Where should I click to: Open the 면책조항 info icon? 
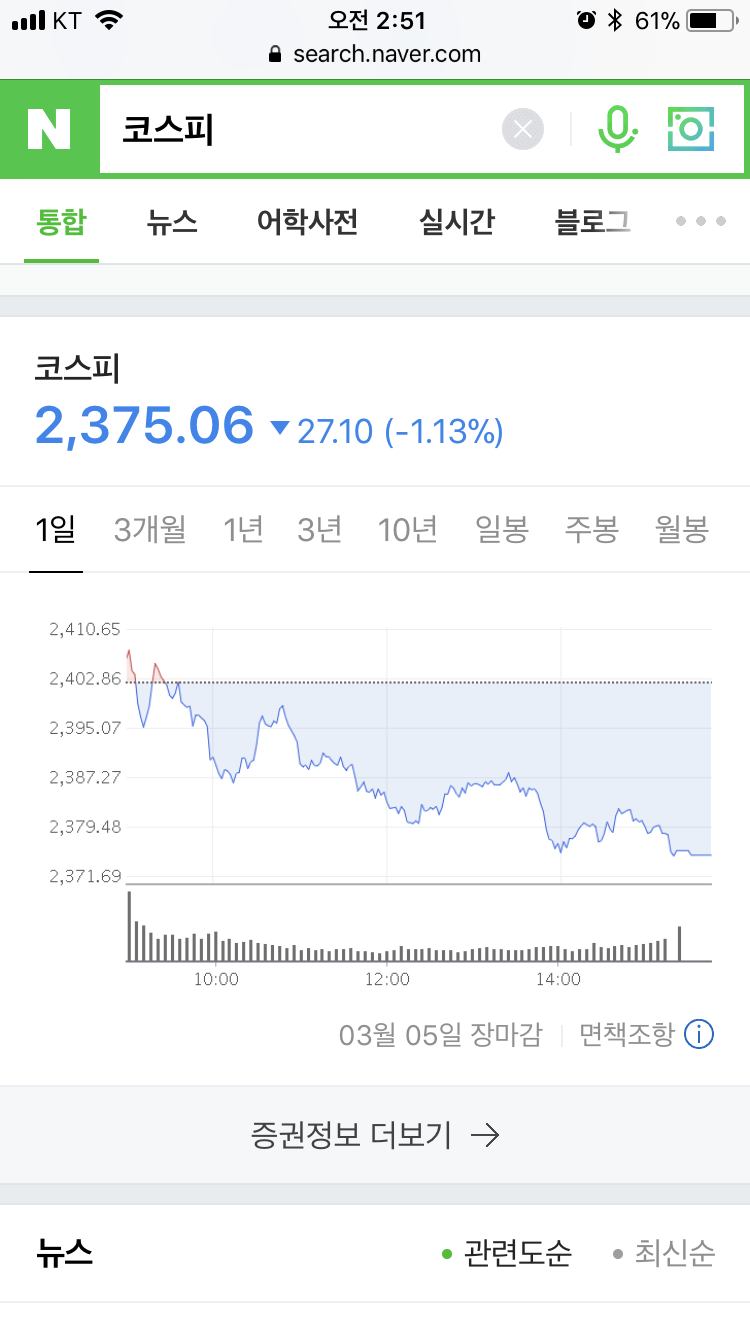(699, 1034)
